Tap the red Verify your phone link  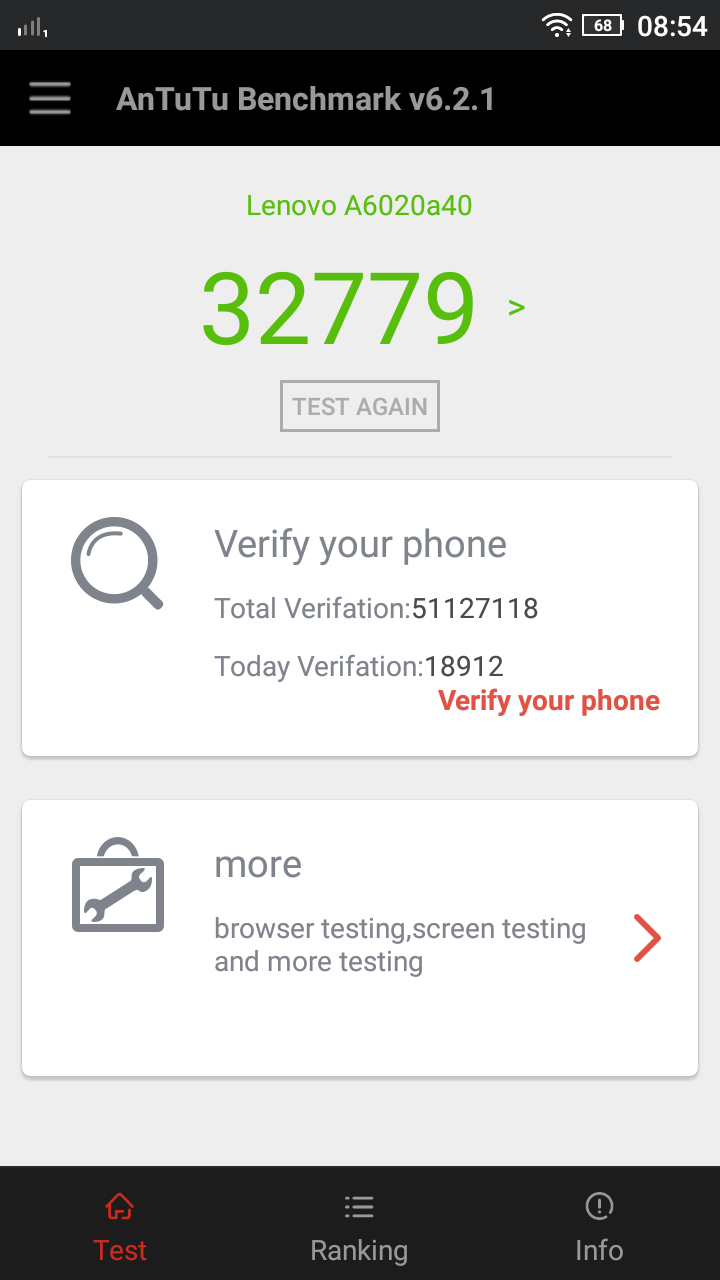548,701
